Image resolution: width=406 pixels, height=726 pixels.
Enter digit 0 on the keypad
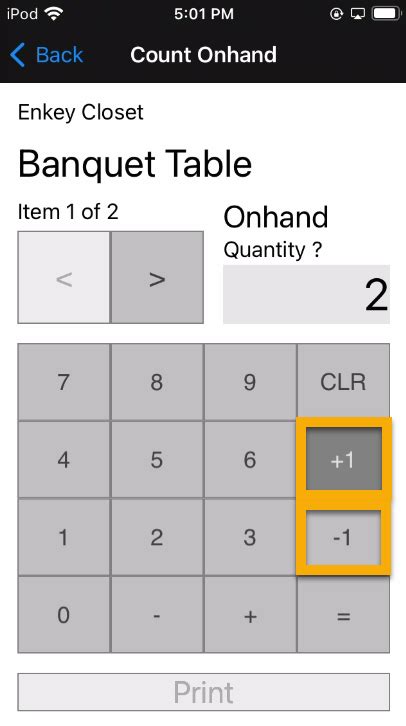click(x=64, y=615)
